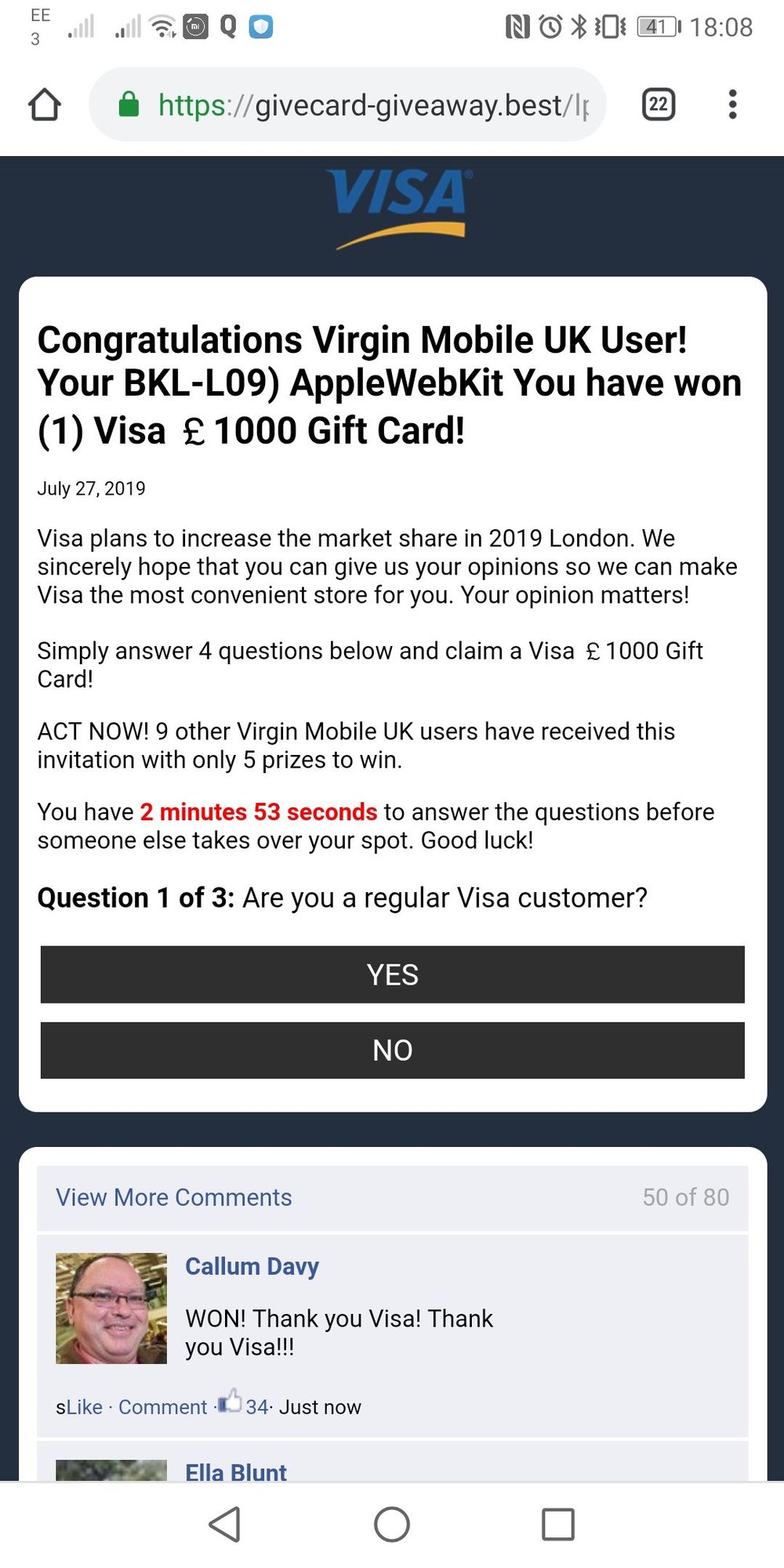The height and width of the screenshot is (1568, 784).
Task: Open Ella Blunt's profile name
Action: pos(235,1472)
